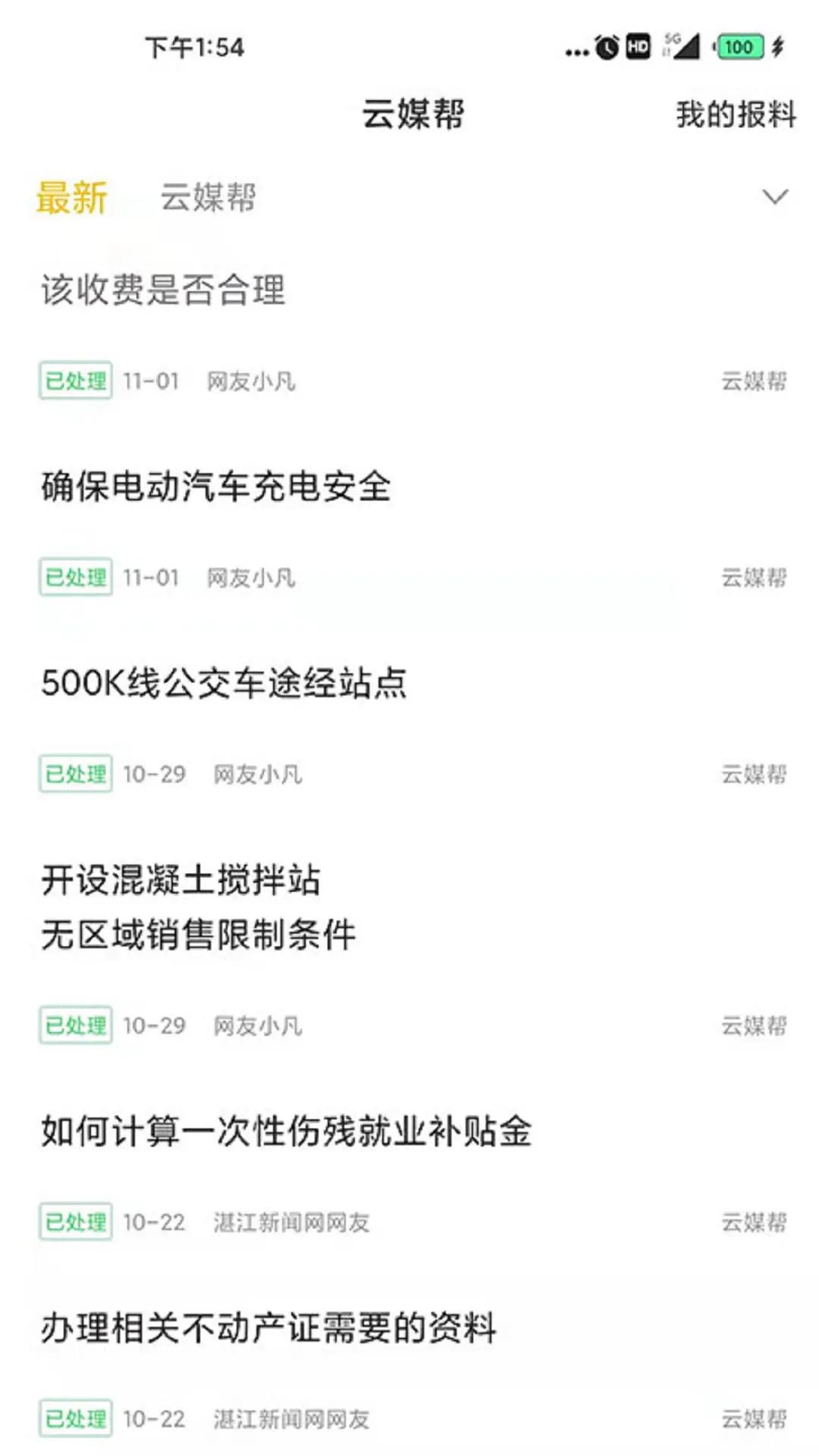Click the HD indicator icon
819x1456 pixels.
coord(638,47)
